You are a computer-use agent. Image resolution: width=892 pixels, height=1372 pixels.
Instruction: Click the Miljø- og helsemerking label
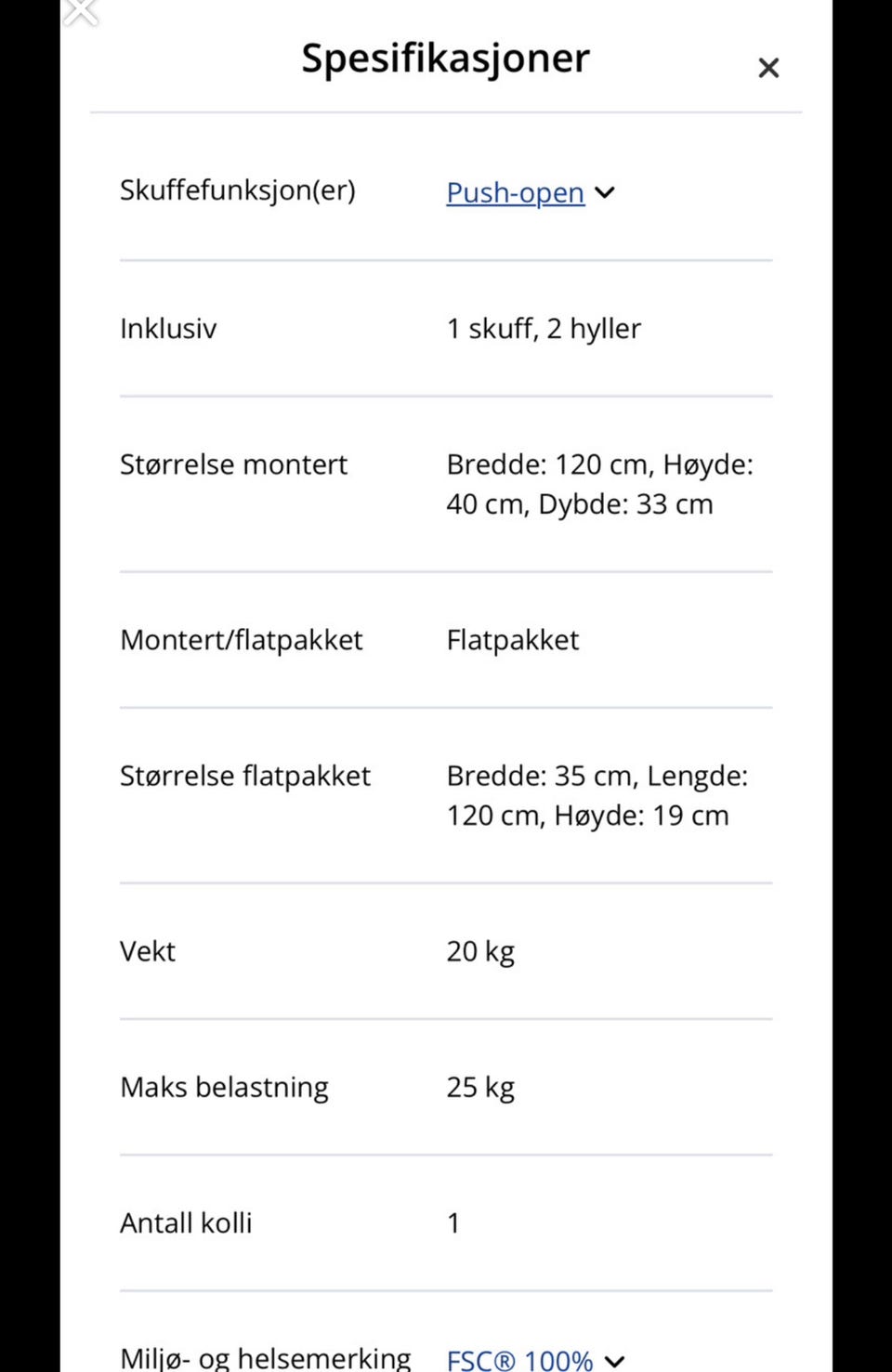(x=265, y=1358)
